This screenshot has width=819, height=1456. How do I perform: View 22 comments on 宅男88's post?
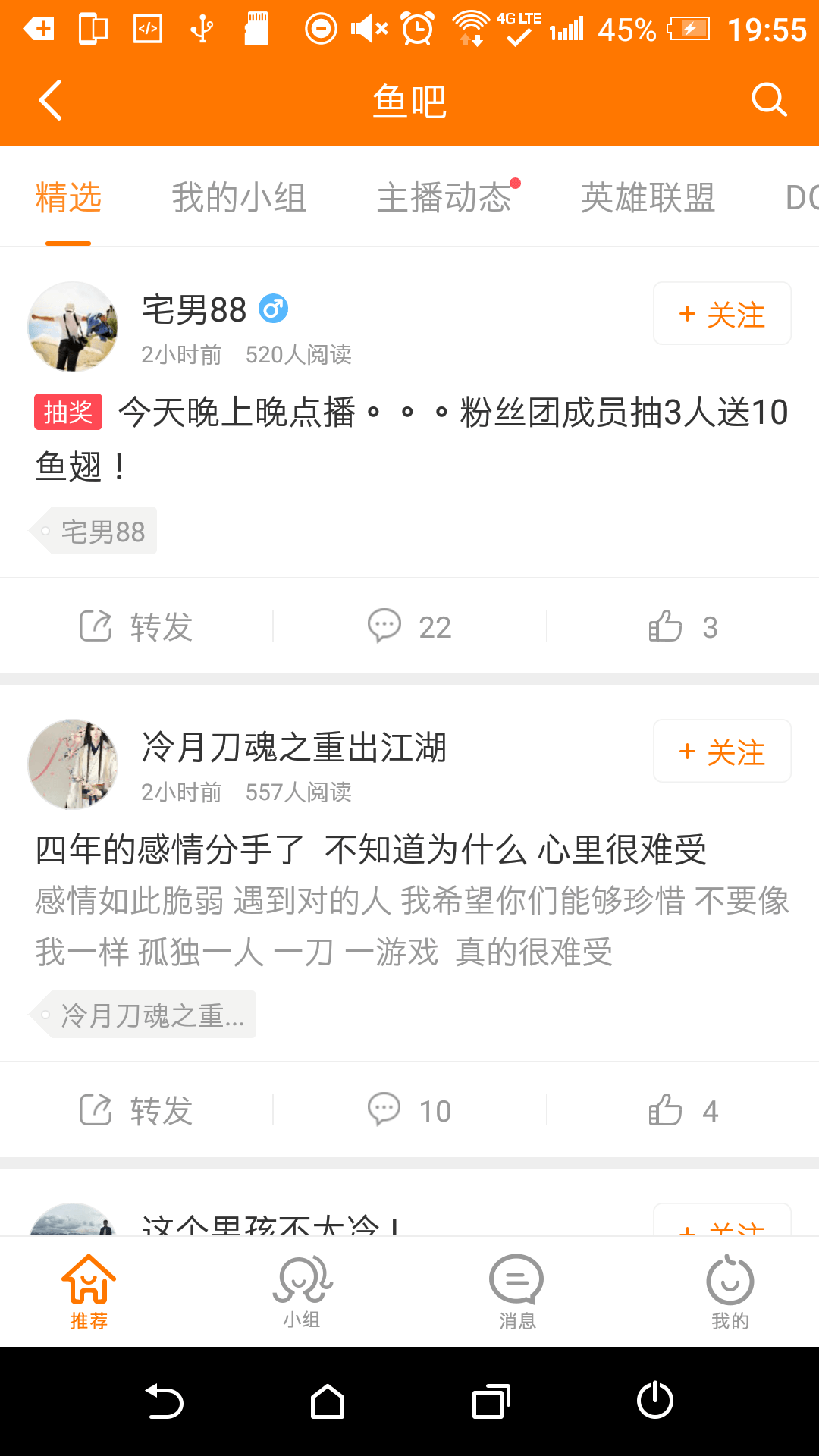(409, 627)
